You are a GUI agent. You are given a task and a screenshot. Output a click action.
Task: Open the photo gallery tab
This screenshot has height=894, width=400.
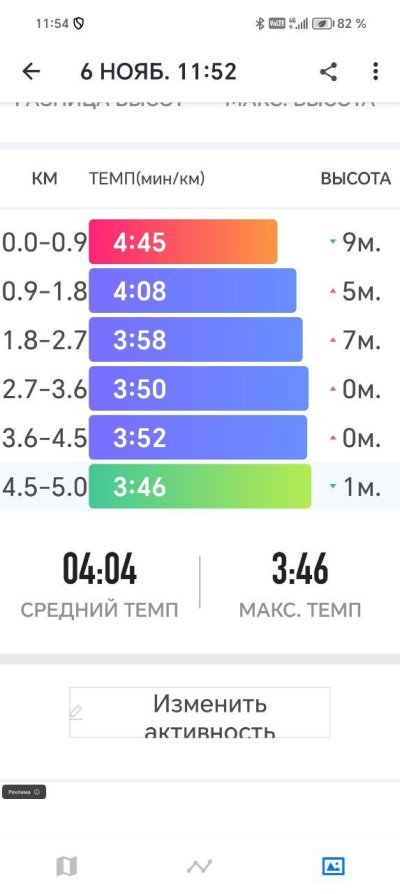333,867
